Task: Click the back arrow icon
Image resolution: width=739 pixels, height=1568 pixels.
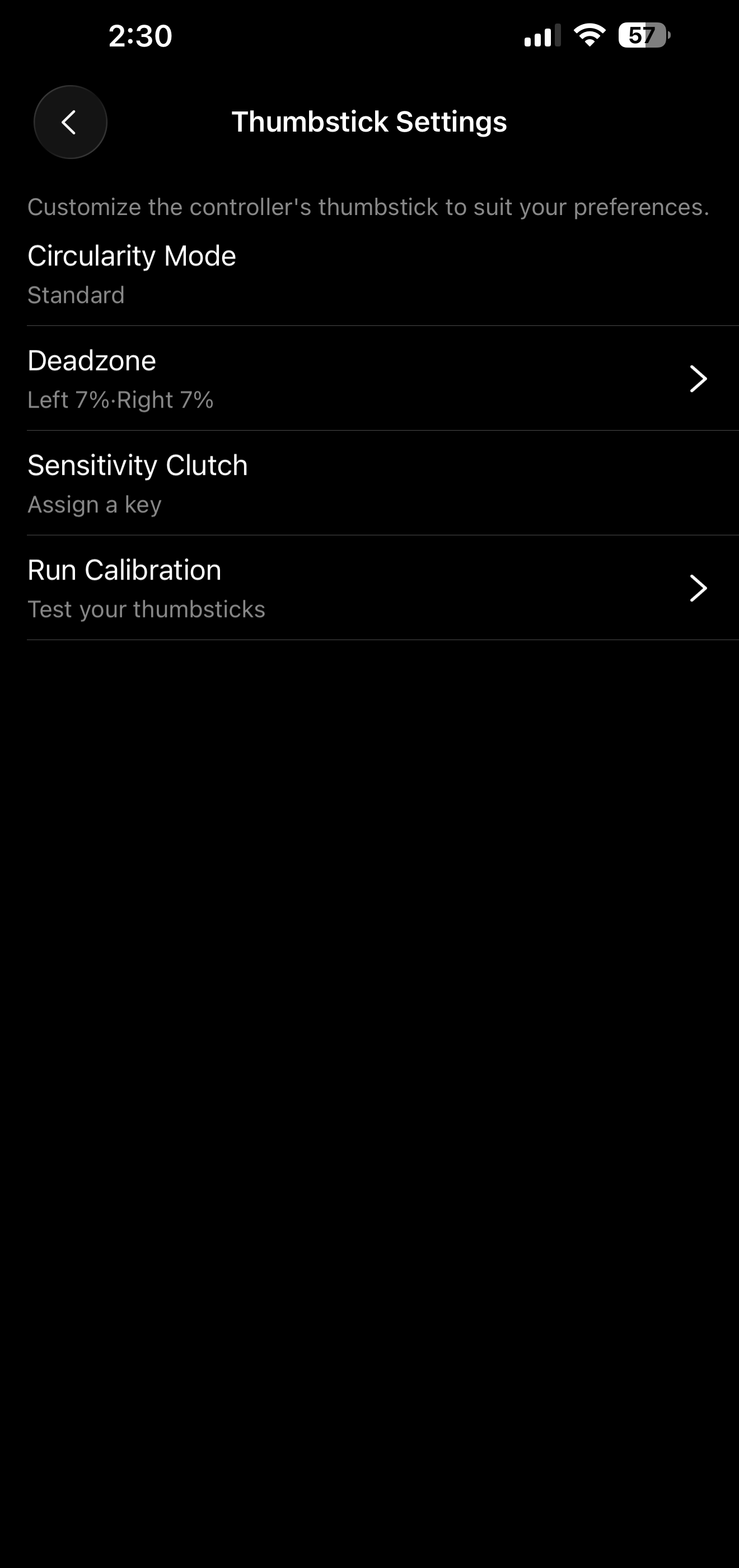Action: [70, 122]
